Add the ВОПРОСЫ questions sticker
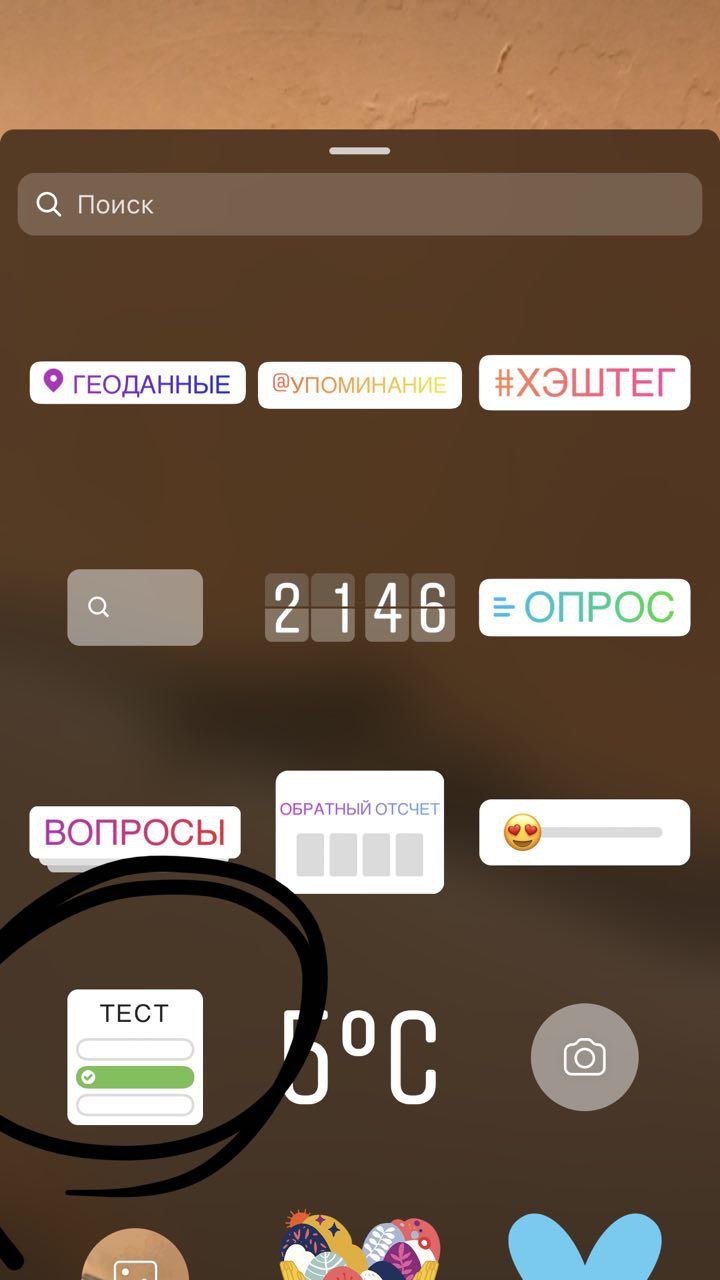This screenshot has width=720, height=1280. coord(135,832)
